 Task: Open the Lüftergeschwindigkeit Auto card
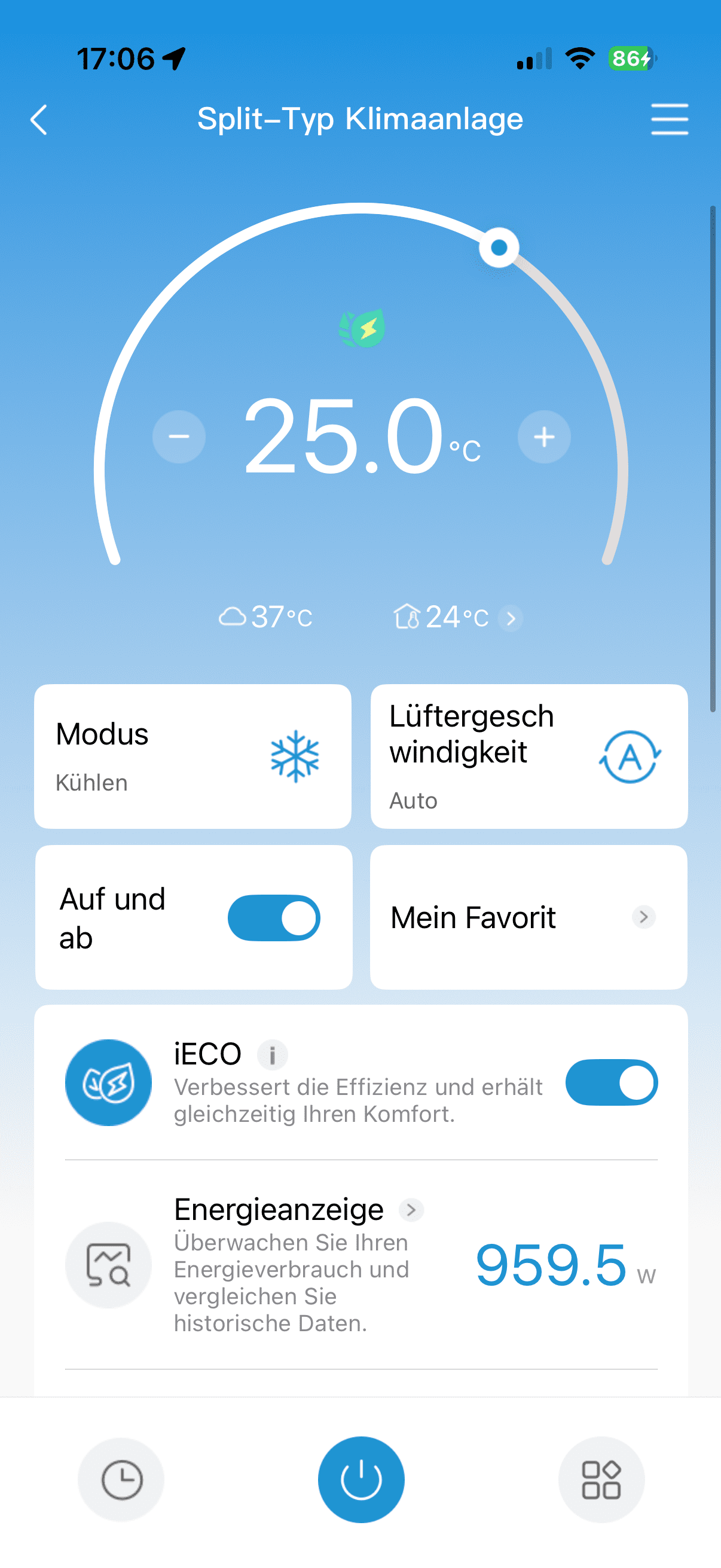[528, 756]
